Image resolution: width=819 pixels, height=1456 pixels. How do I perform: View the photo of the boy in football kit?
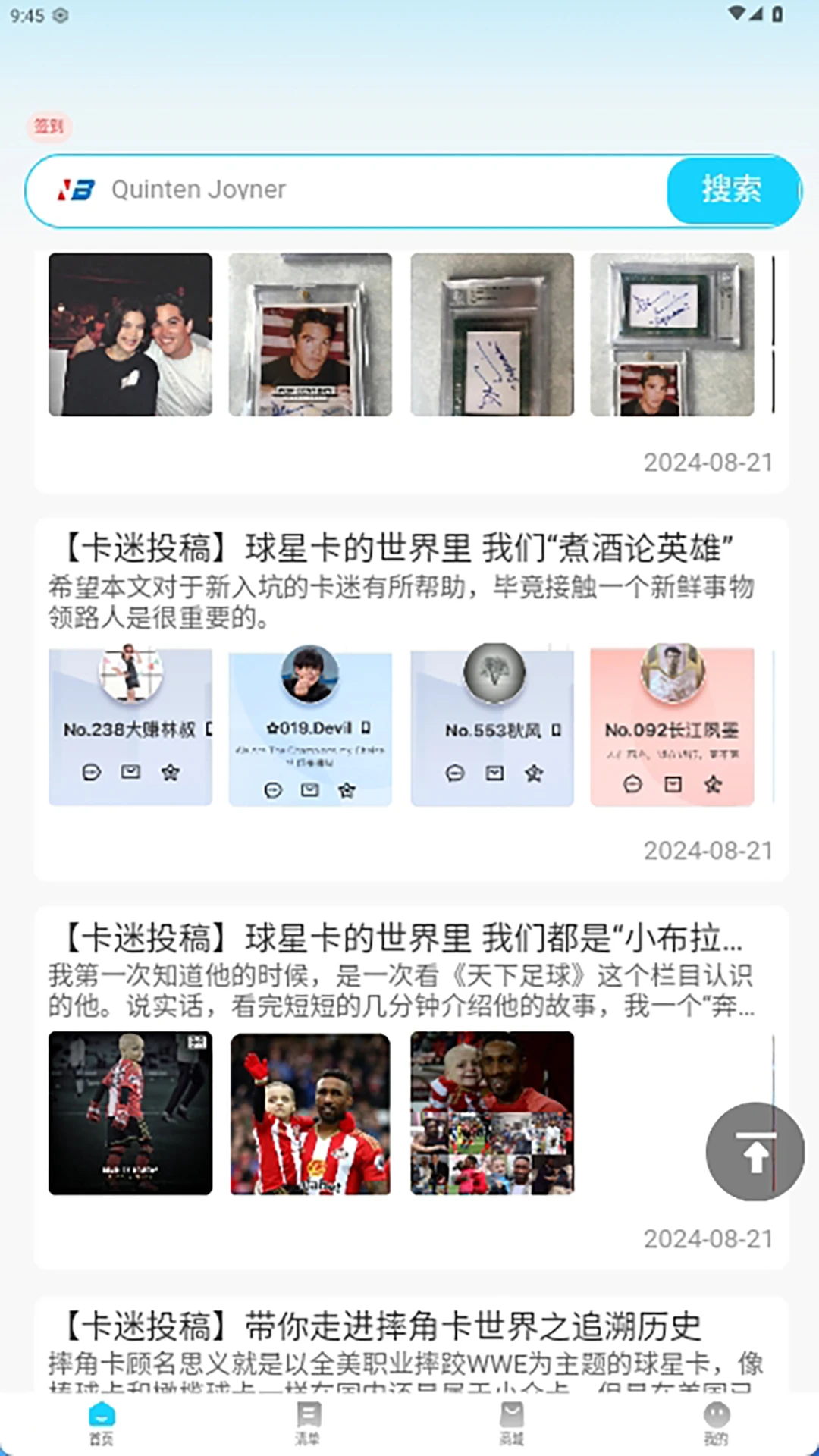tap(130, 1113)
